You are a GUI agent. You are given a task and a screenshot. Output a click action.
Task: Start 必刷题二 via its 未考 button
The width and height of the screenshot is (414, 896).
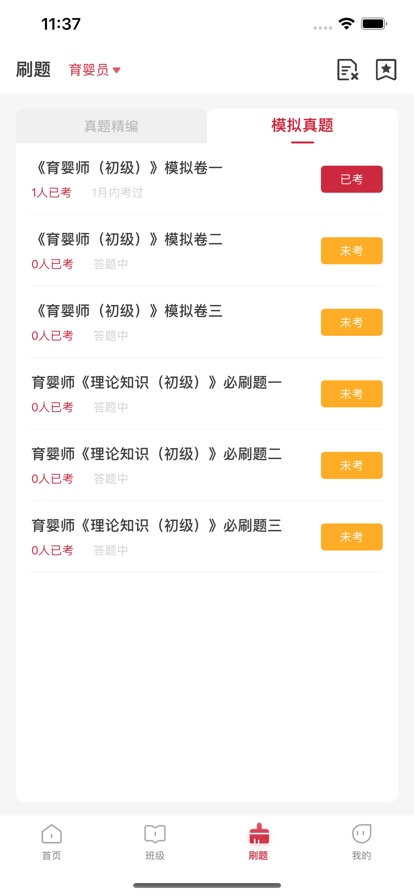352,465
